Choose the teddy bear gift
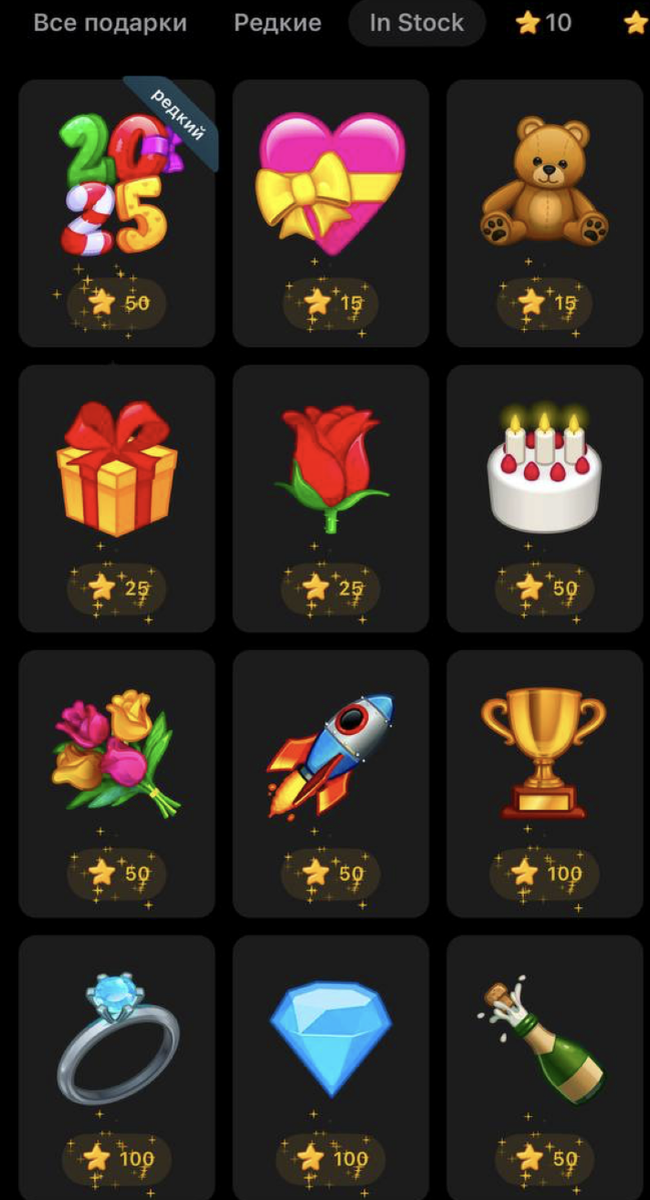 click(x=544, y=213)
